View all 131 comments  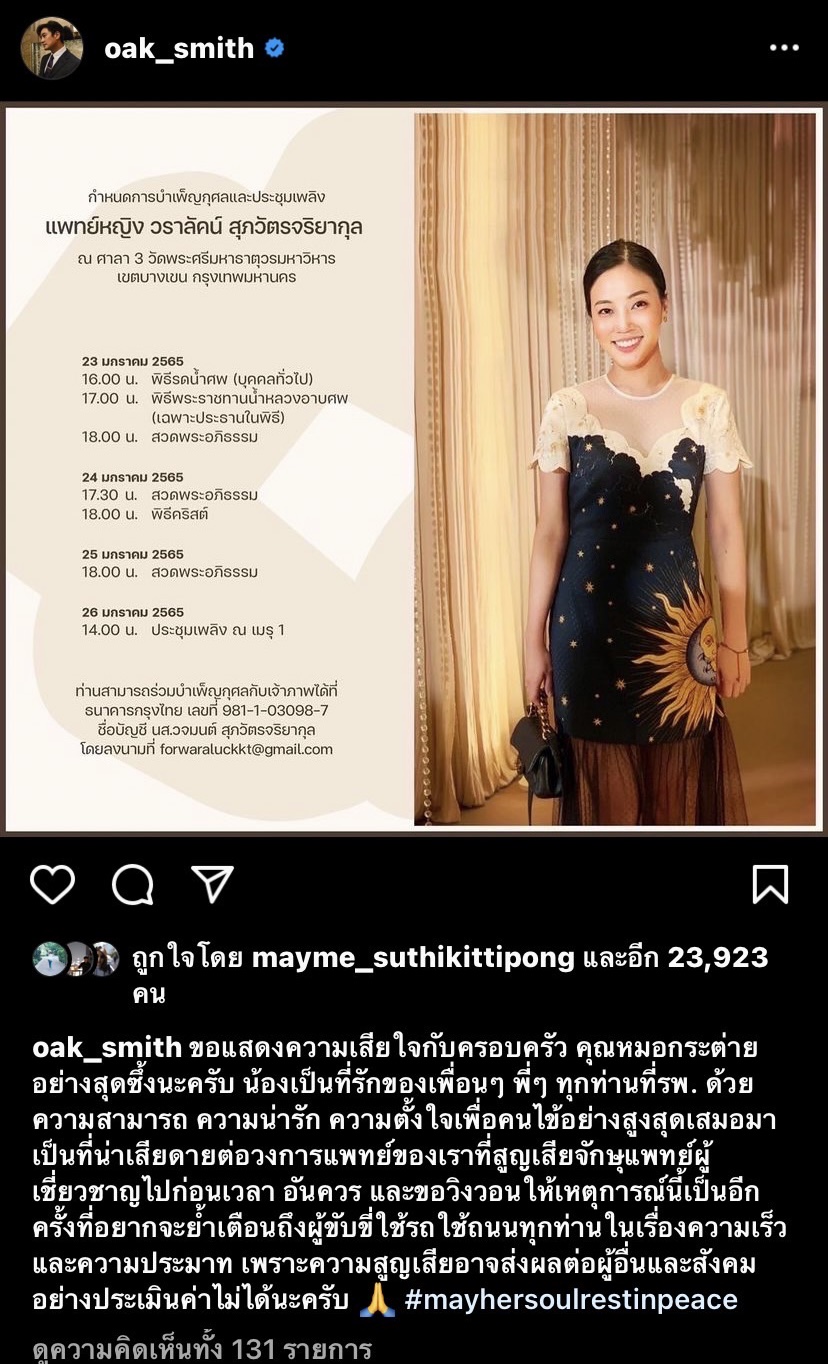[203, 1350]
